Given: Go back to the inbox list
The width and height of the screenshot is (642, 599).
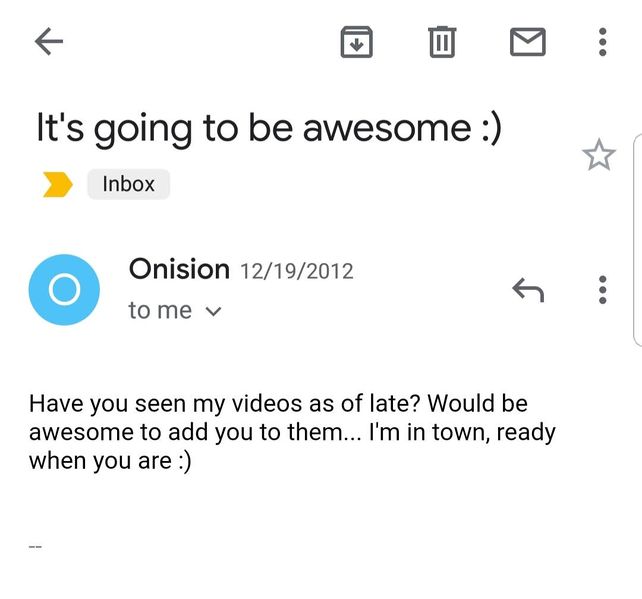Looking at the screenshot, I should pyautogui.click(x=48, y=41).
